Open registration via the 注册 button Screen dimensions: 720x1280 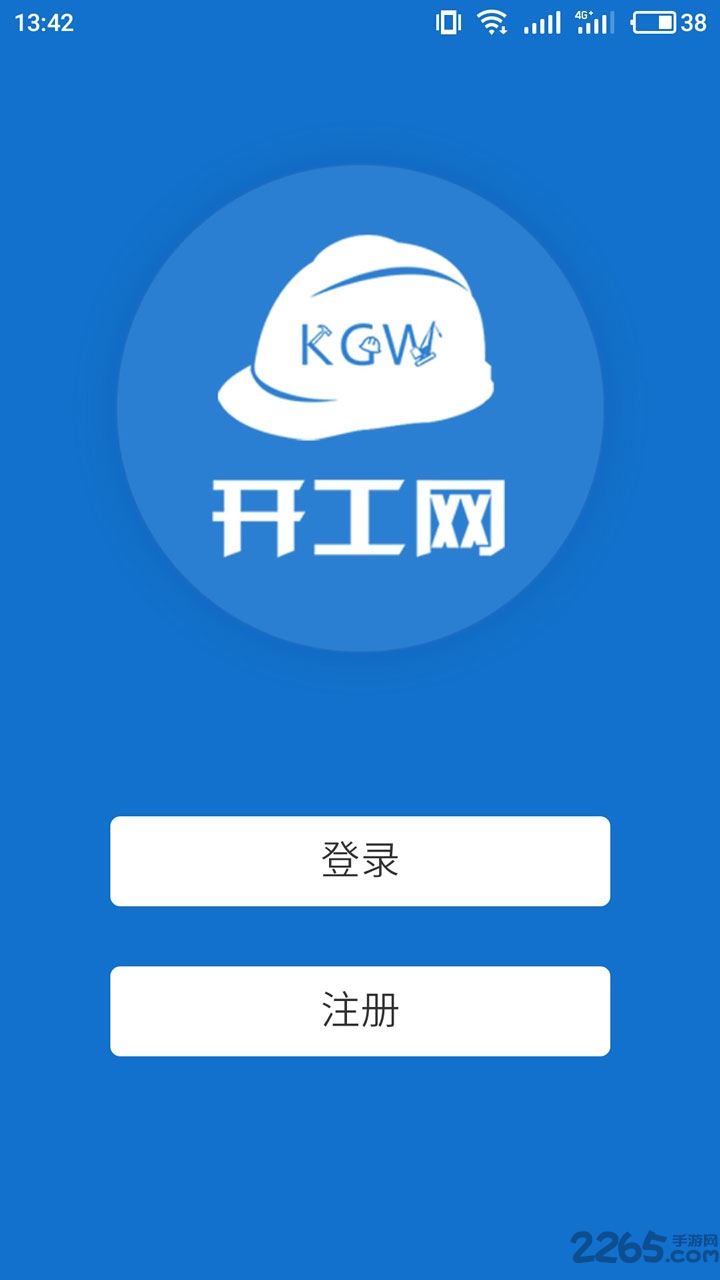pyautogui.click(x=360, y=1010)
